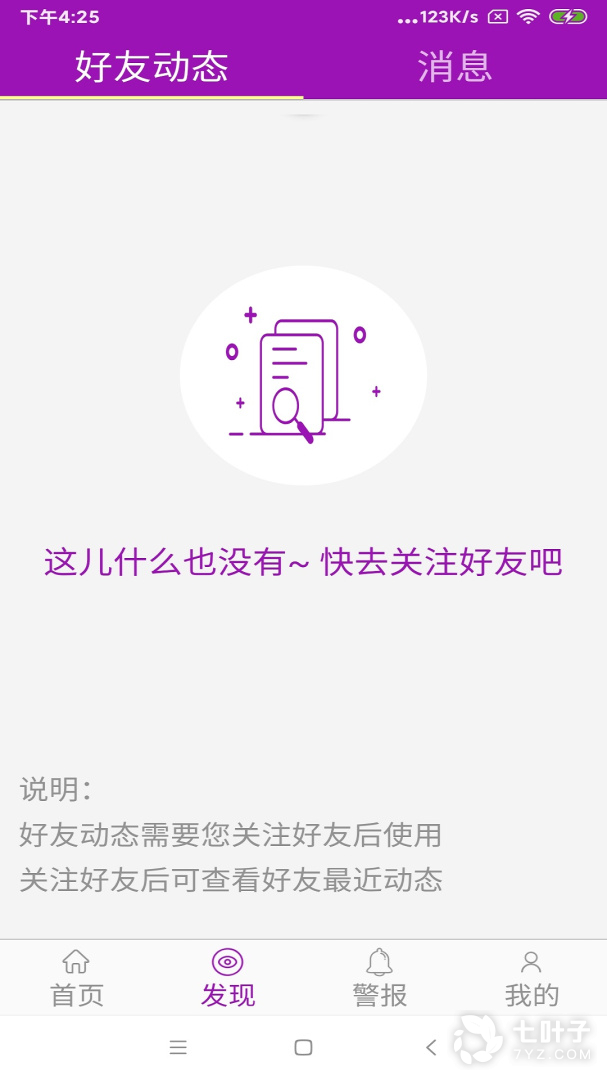
Task: Tap the system home button
Action: click(303, 1048)
